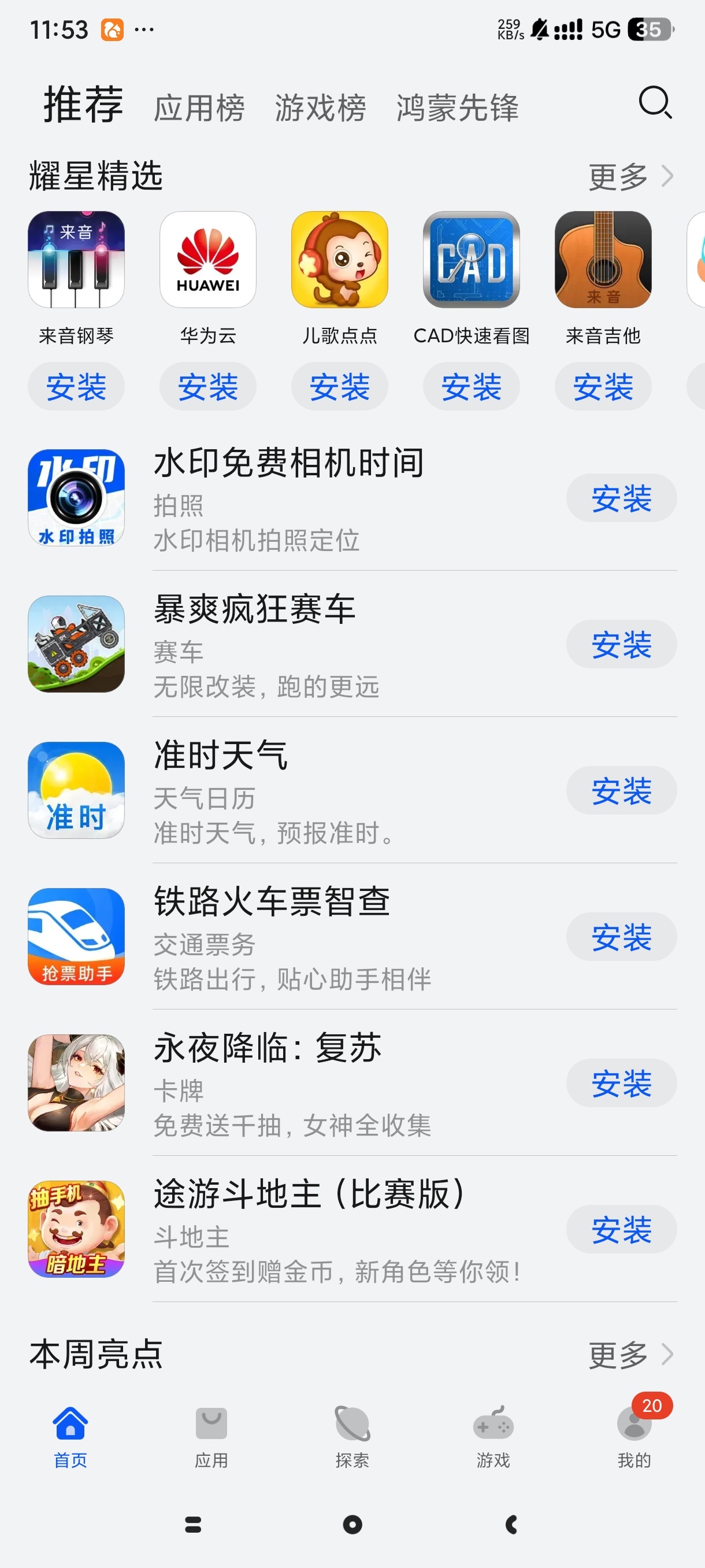Go to the 探索 tab
This screenshot has width=705, height=1568.
[352, 1437]
